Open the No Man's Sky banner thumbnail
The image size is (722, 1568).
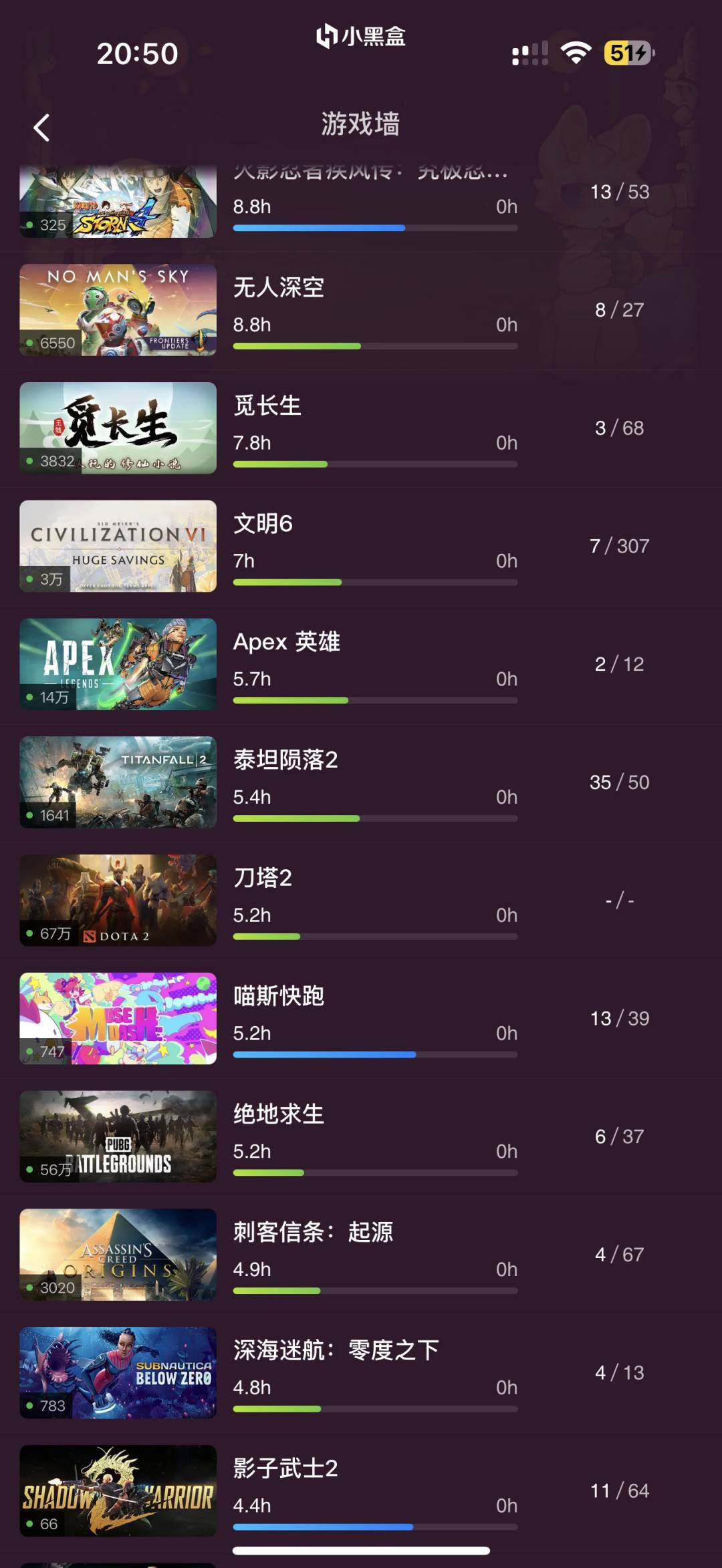coord(118,309)
